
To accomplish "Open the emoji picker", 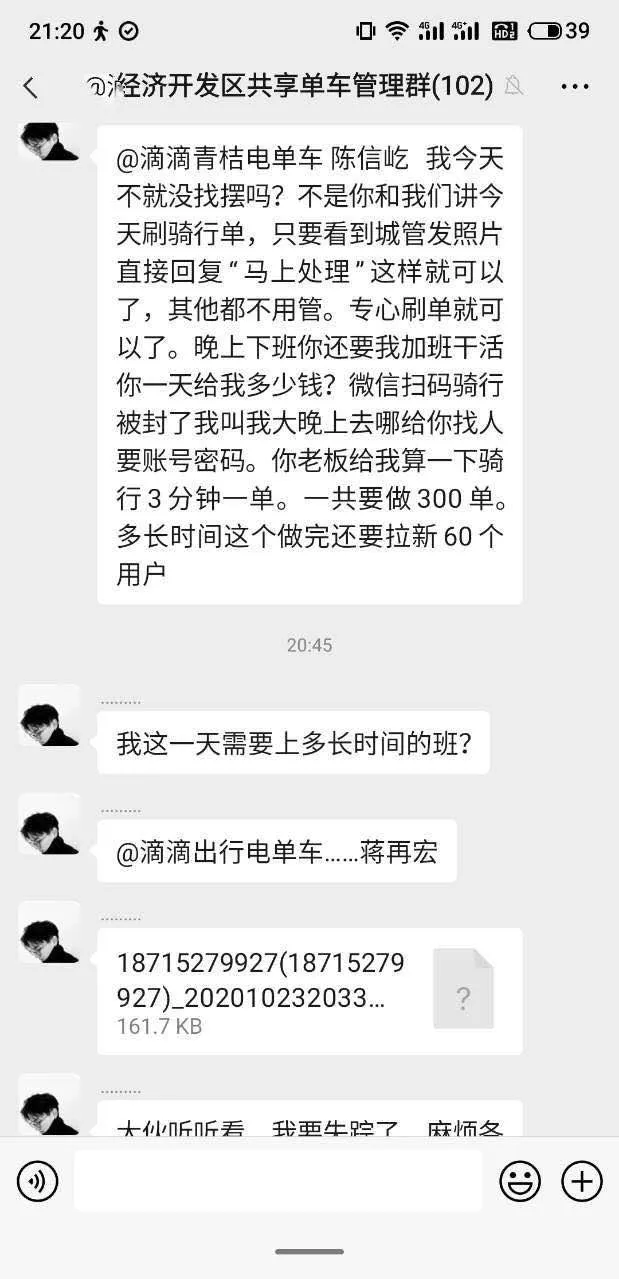I will [x=520, y=1182].
